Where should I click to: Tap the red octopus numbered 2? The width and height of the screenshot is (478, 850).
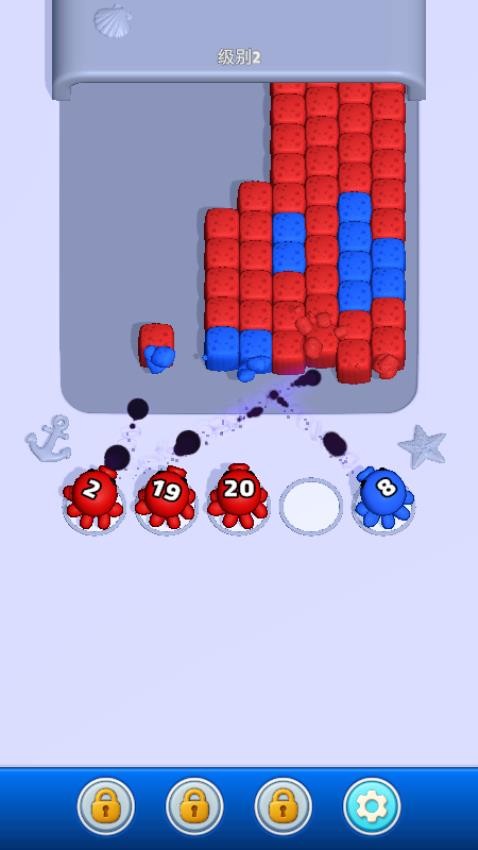tap(92, 495)
